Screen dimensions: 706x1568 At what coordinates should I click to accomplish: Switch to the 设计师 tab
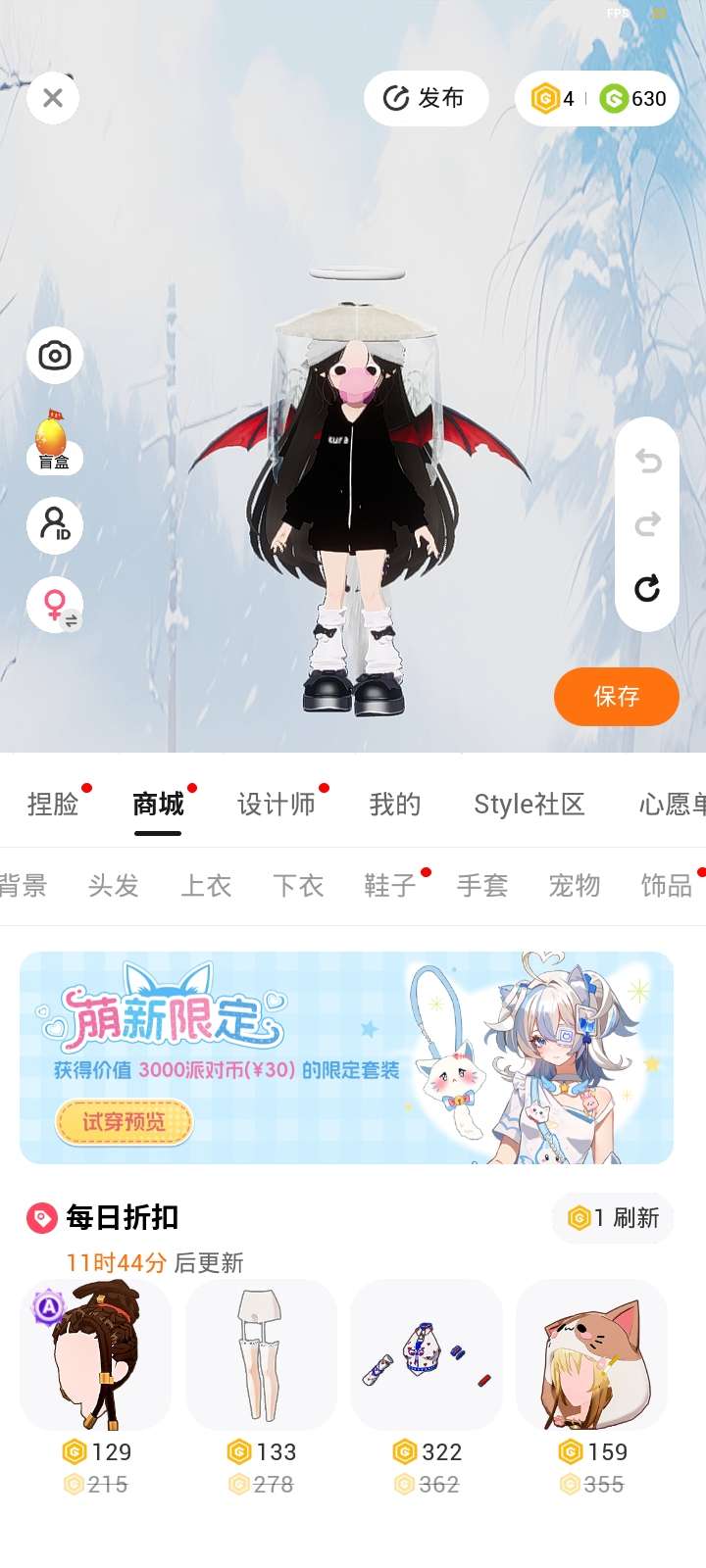[277, 805]
